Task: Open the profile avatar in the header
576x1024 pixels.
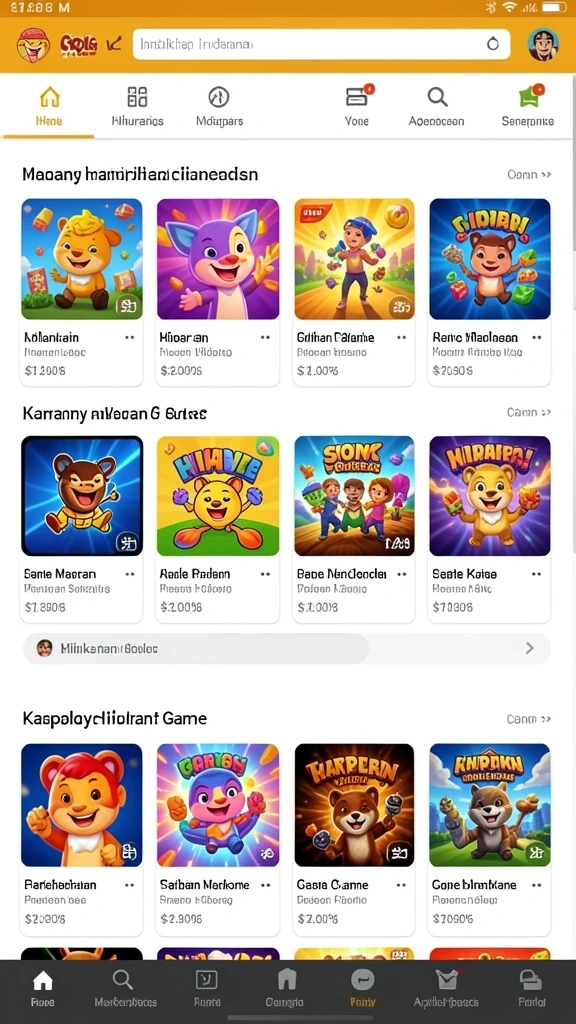Action: tap(543, 44)
